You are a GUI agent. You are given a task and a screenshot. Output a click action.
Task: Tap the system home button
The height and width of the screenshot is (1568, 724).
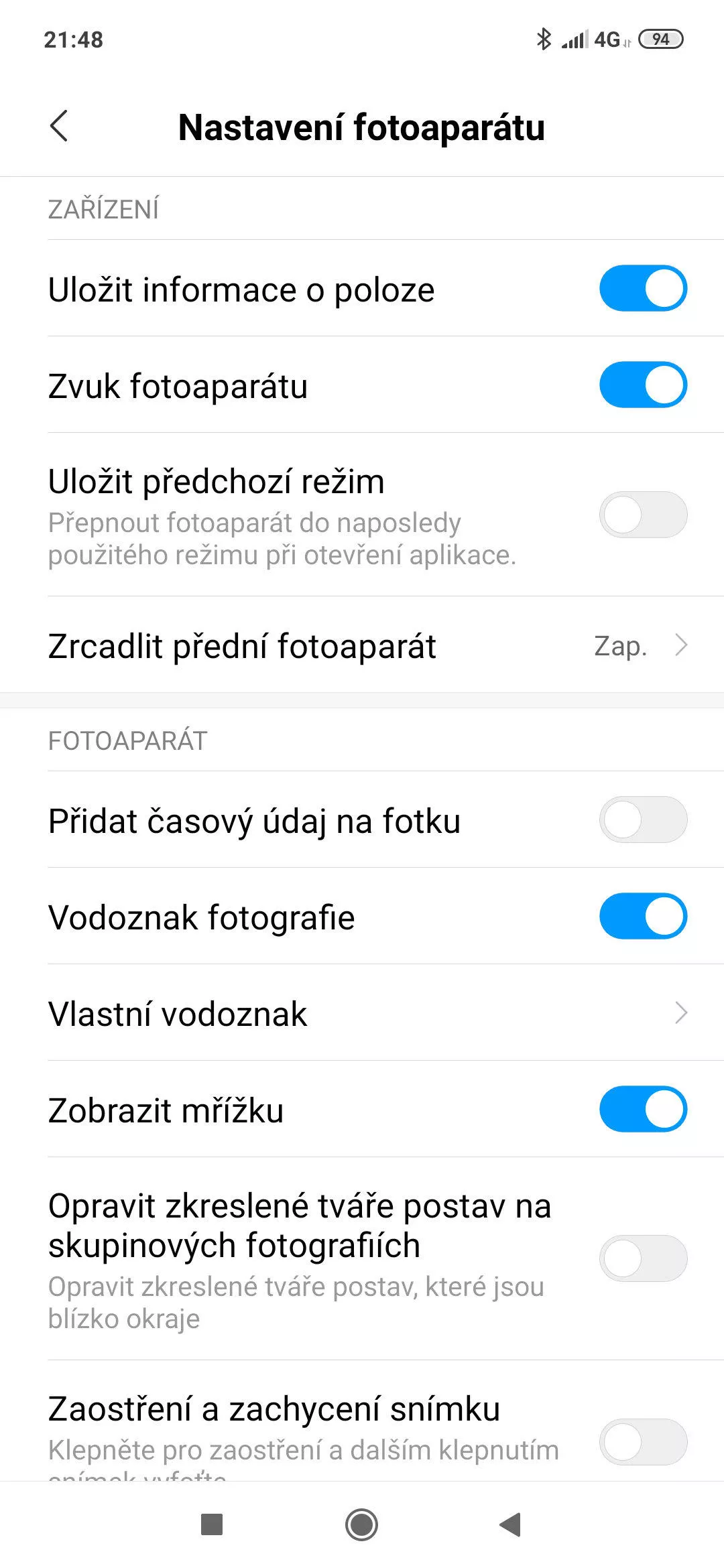pos(362,1525)
